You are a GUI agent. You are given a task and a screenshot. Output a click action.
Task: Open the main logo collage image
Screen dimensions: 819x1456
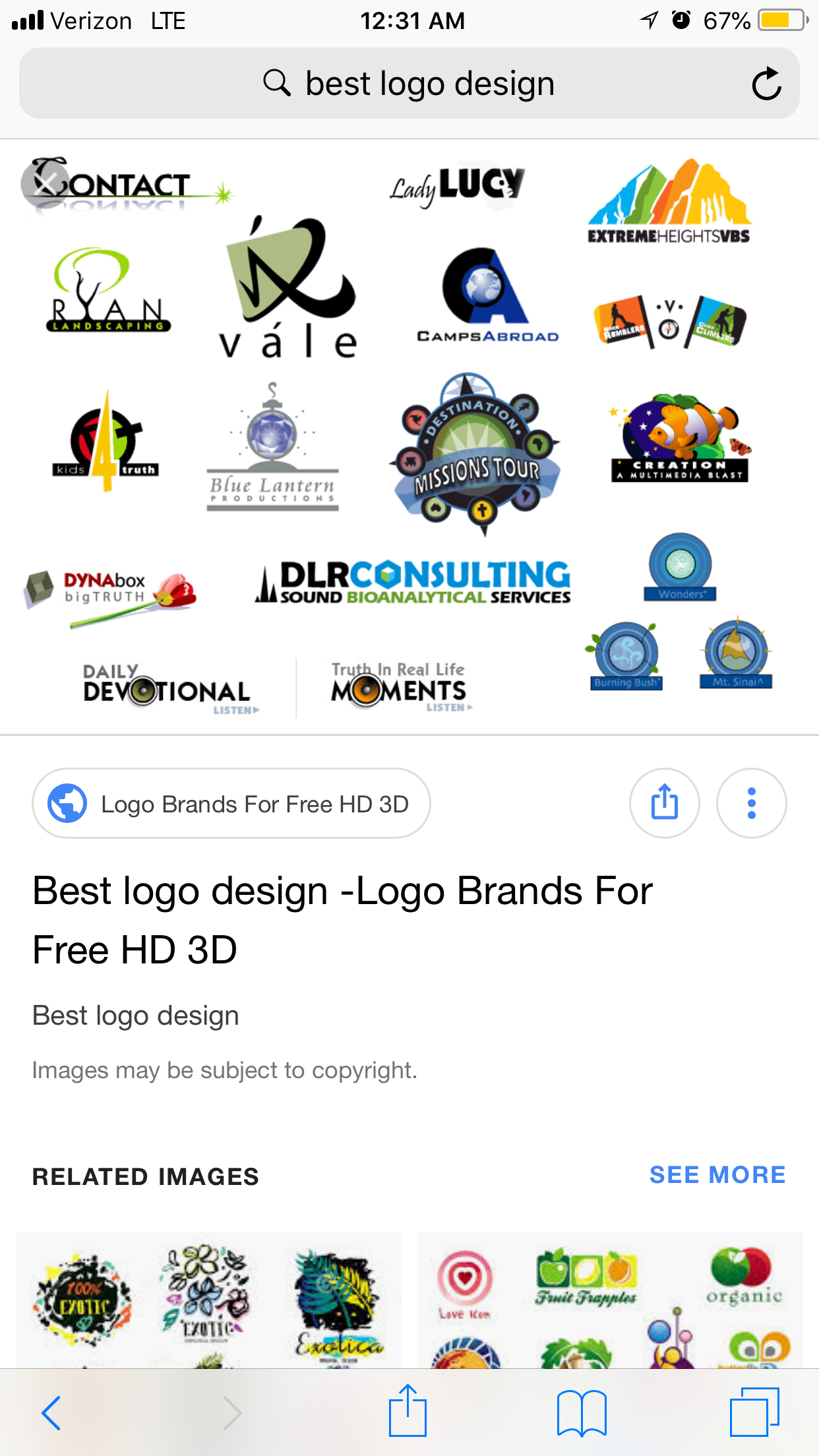pos(409,435)
